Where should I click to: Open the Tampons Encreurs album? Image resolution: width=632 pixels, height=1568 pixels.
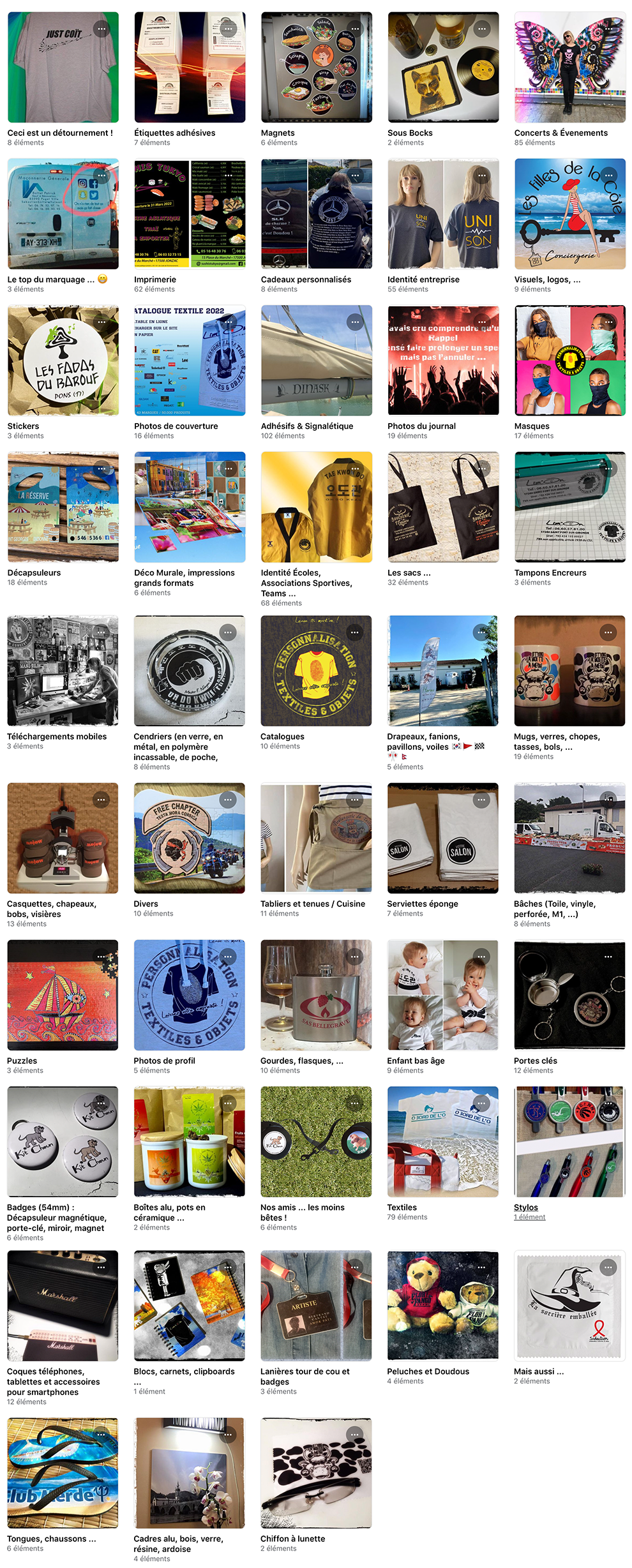point(569,507)
